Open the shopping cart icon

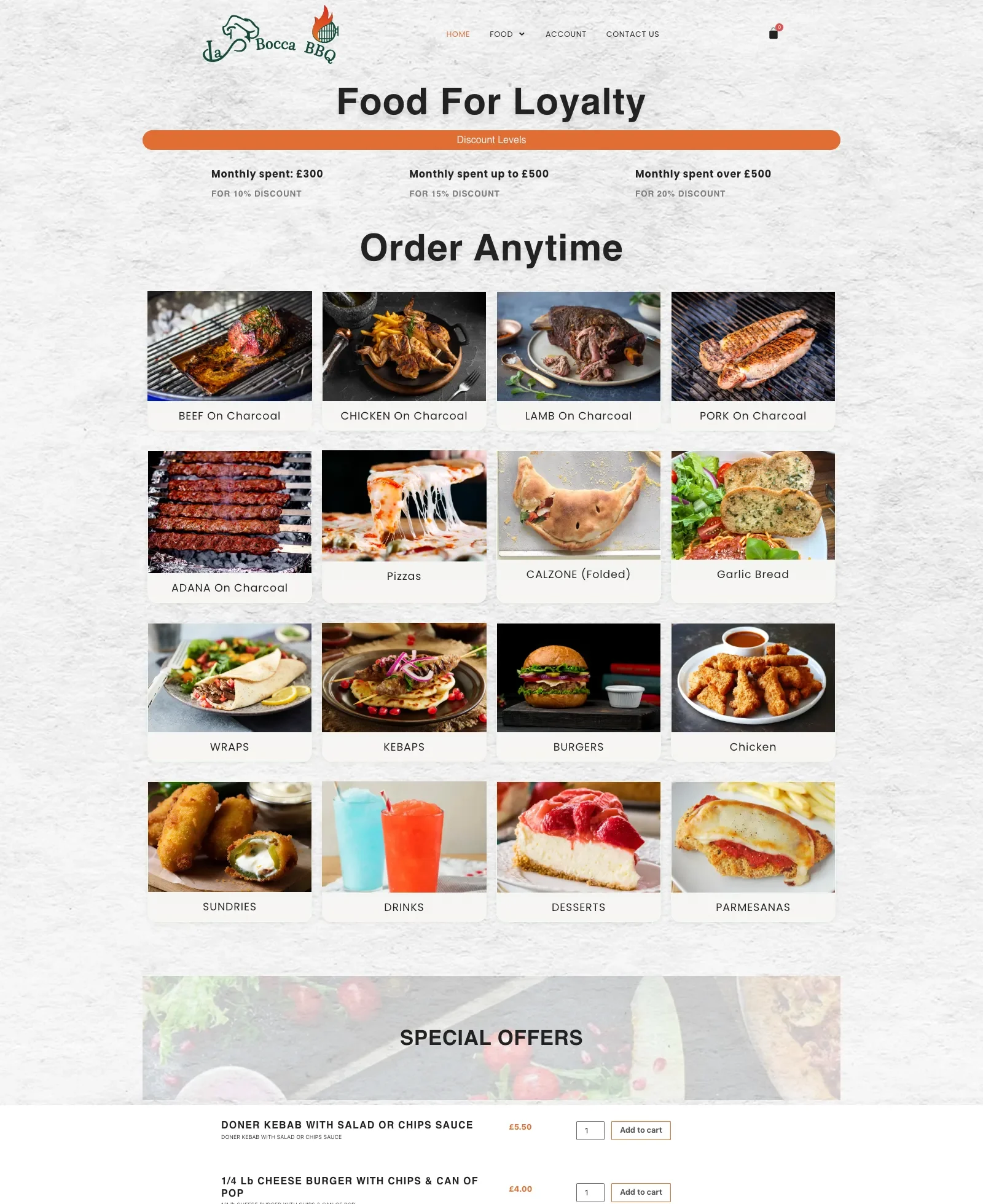(773, 34)
